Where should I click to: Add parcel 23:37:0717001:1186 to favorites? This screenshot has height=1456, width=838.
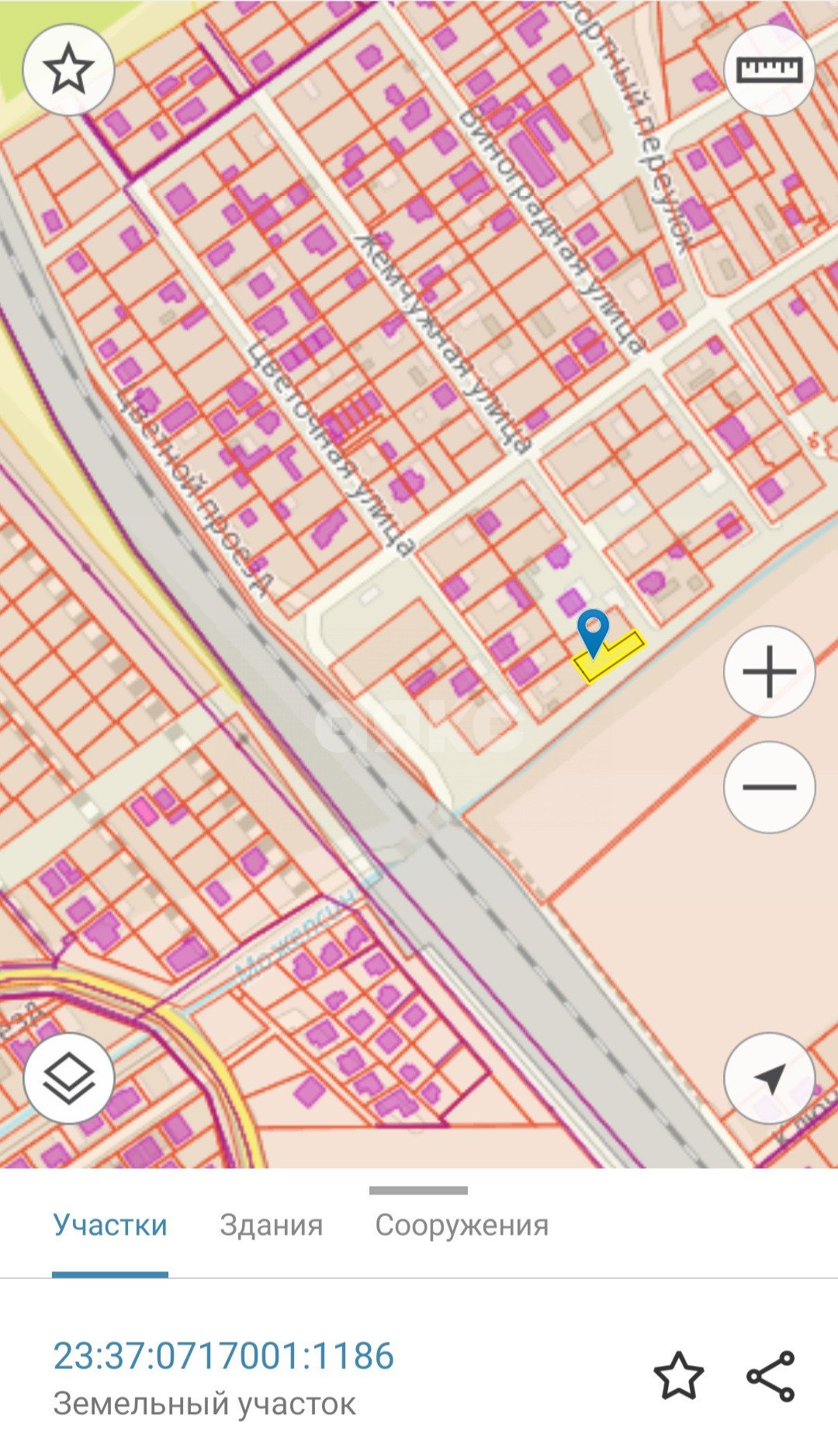(679, 1376)
